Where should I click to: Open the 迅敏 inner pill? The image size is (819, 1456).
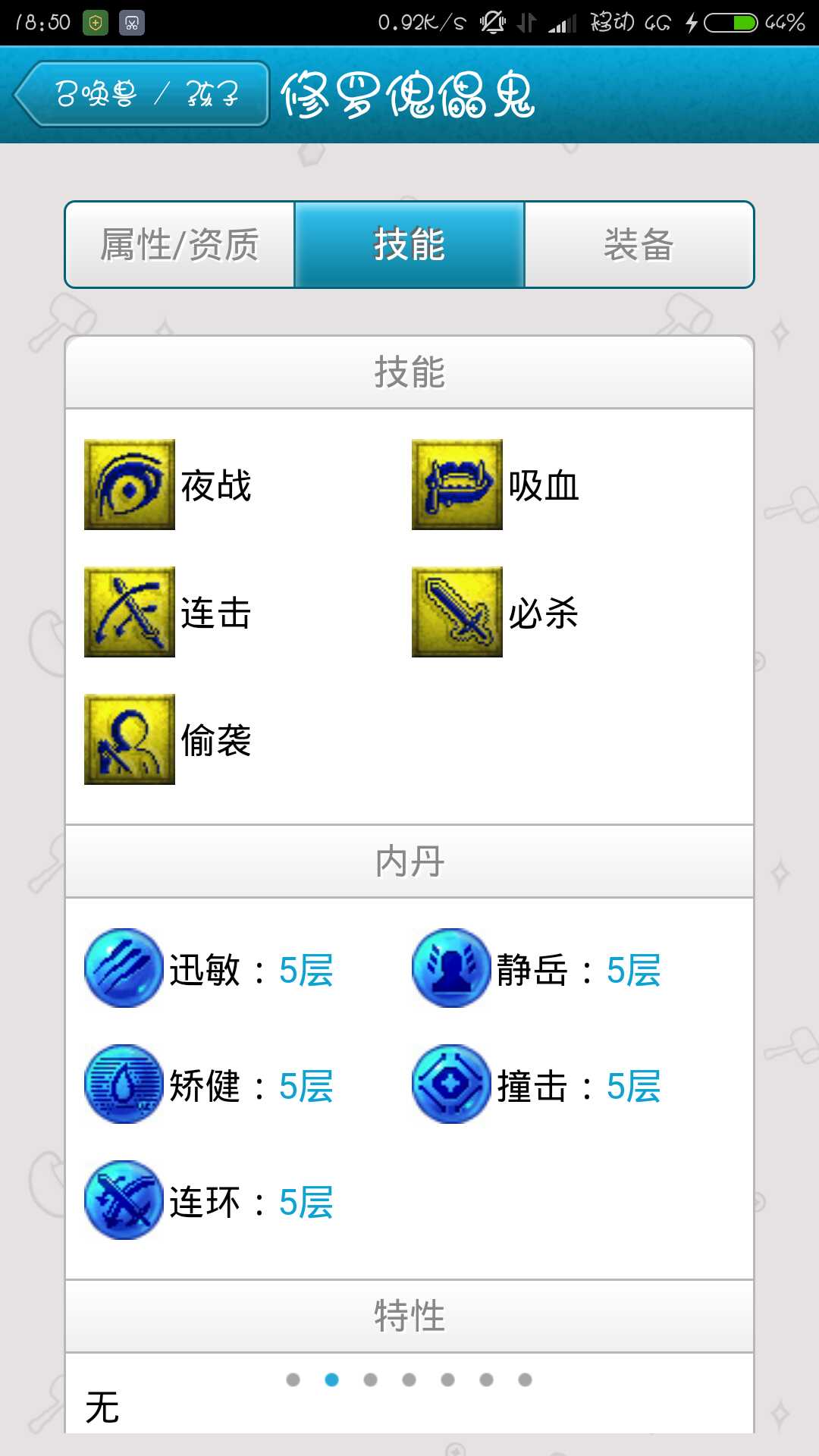(124, 968)
